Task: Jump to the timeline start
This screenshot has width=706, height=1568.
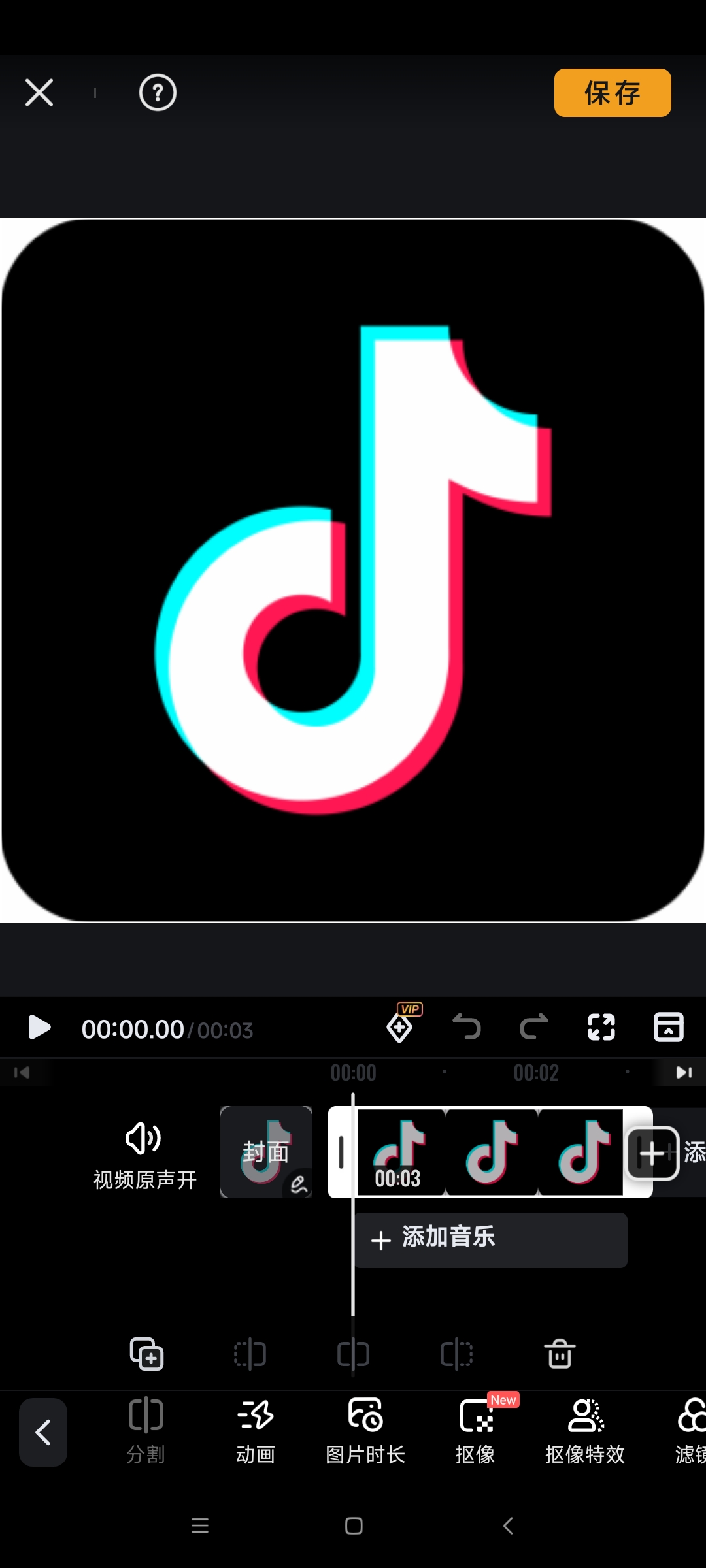Action: [22, 1072]
